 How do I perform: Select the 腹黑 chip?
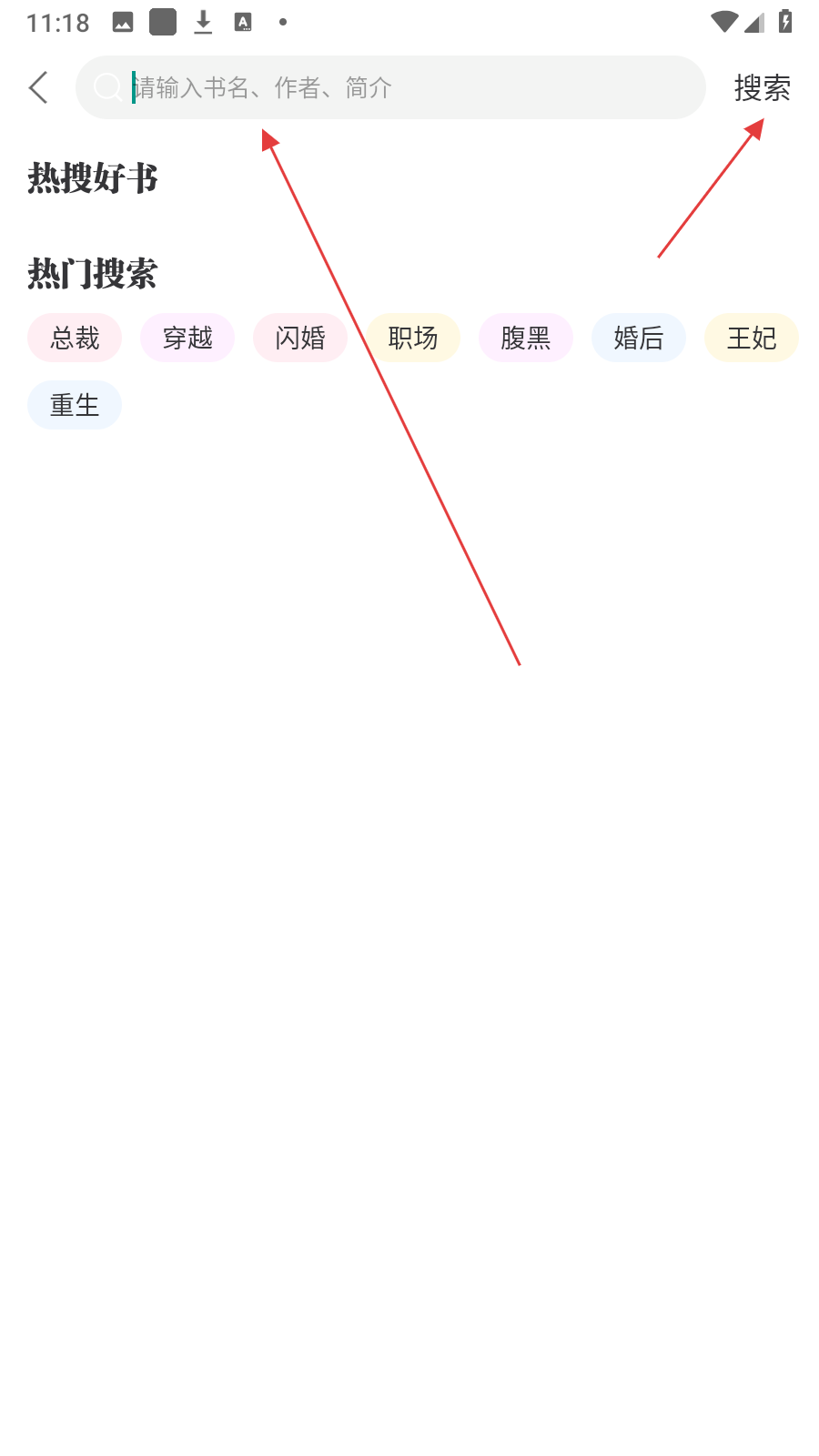pos(526,338)
